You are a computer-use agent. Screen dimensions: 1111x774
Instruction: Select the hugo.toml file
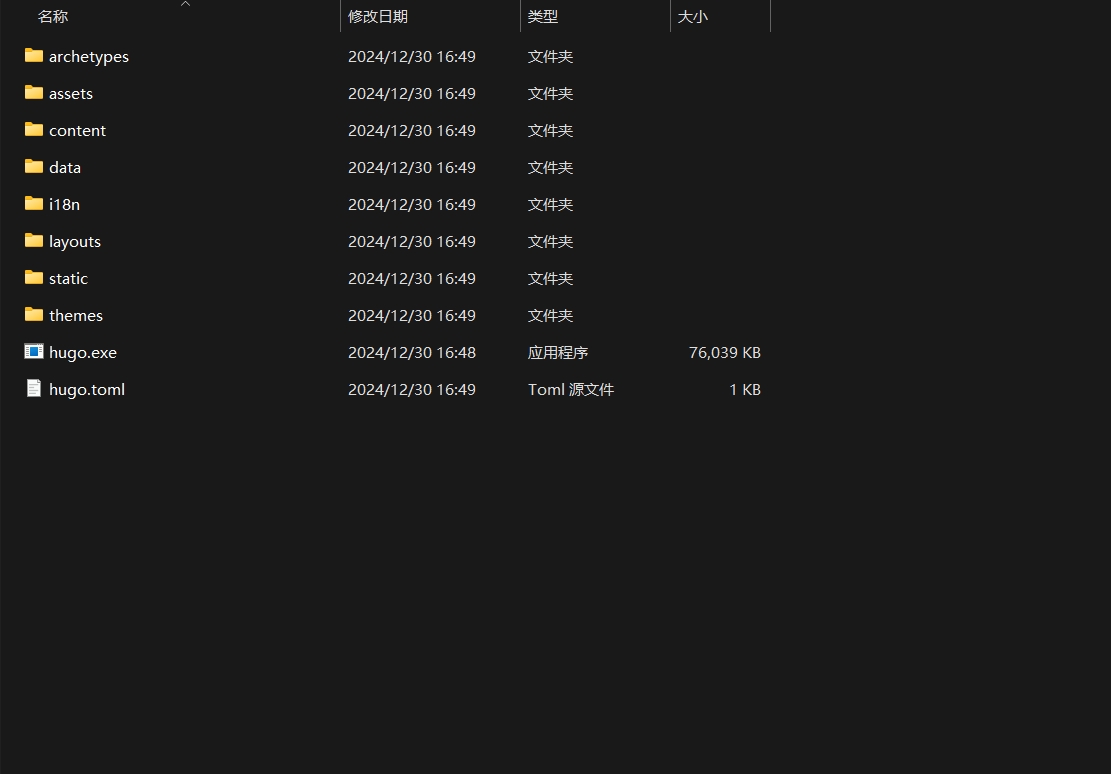[86, 390]
